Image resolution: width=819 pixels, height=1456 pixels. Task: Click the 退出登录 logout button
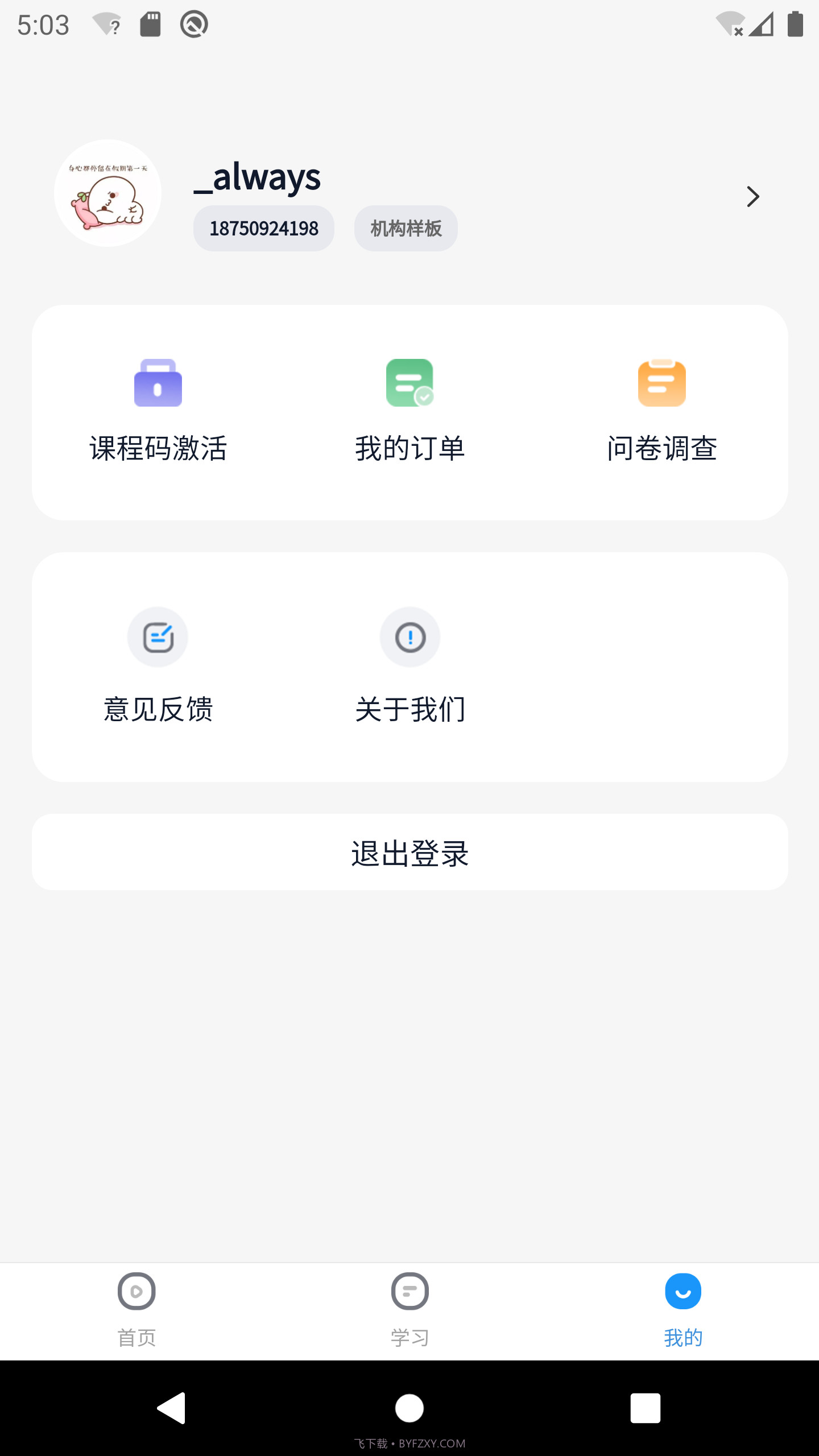click(409, 852)
